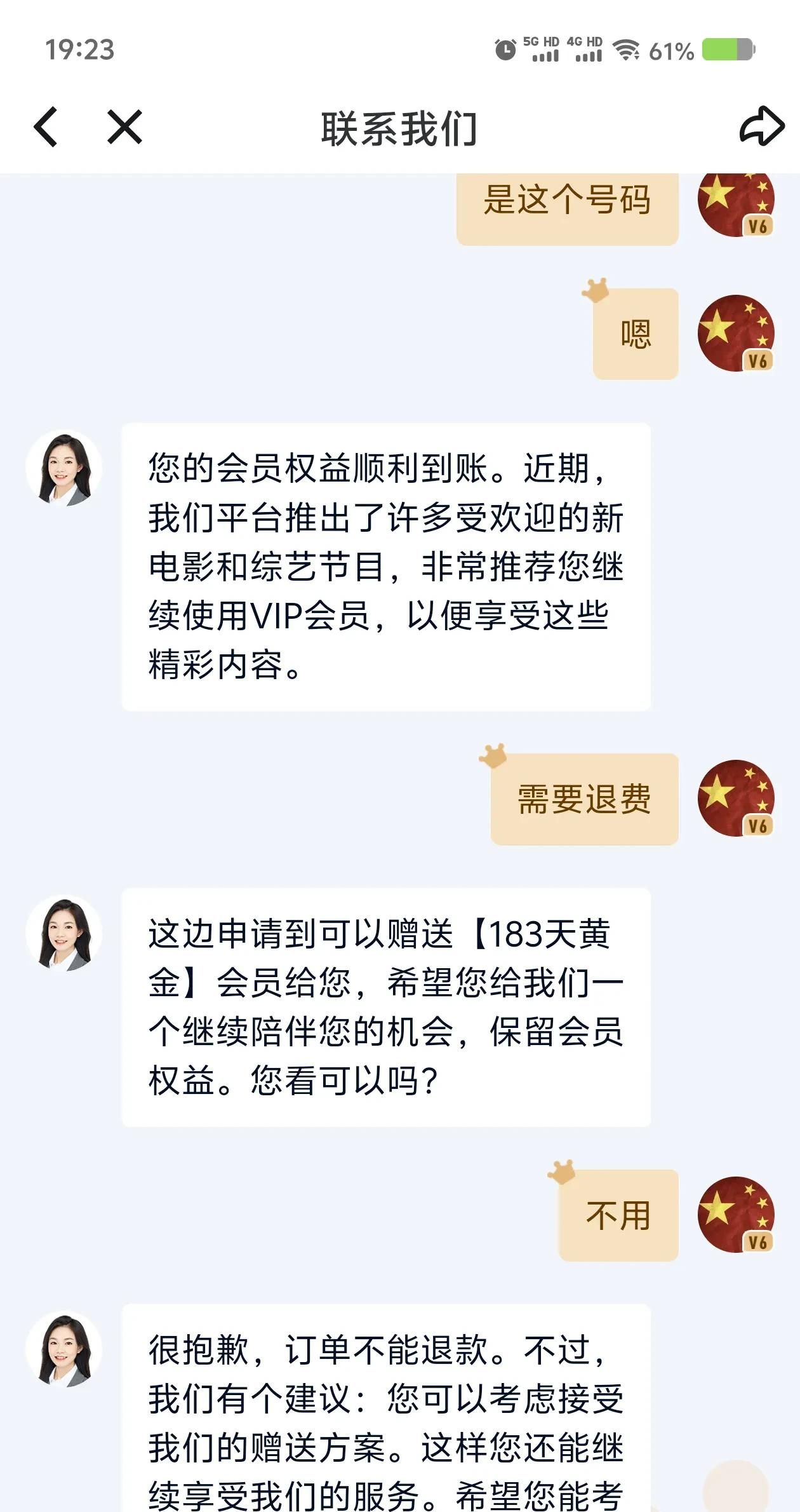Viewport: 800px width, 1512px height.
Task: Tap the '嗯' chat bubble
Action: coord(635,334)
